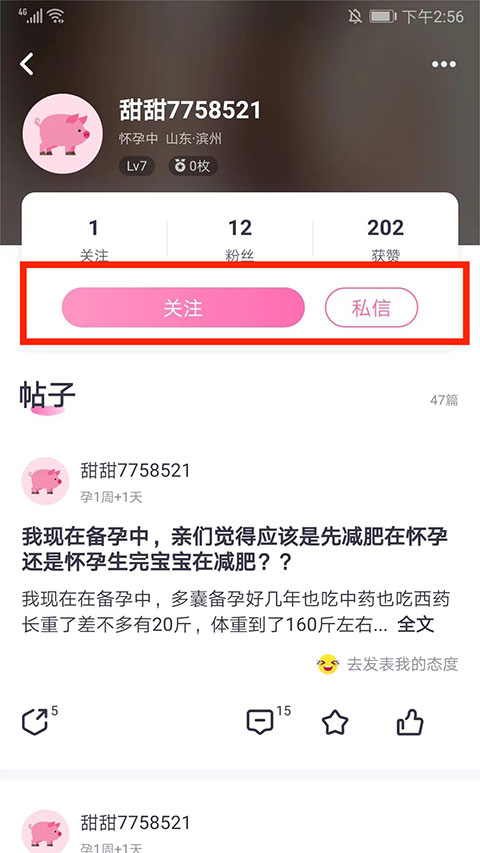
Task: Send a private message via 私信
Action: tap(371, 307)
